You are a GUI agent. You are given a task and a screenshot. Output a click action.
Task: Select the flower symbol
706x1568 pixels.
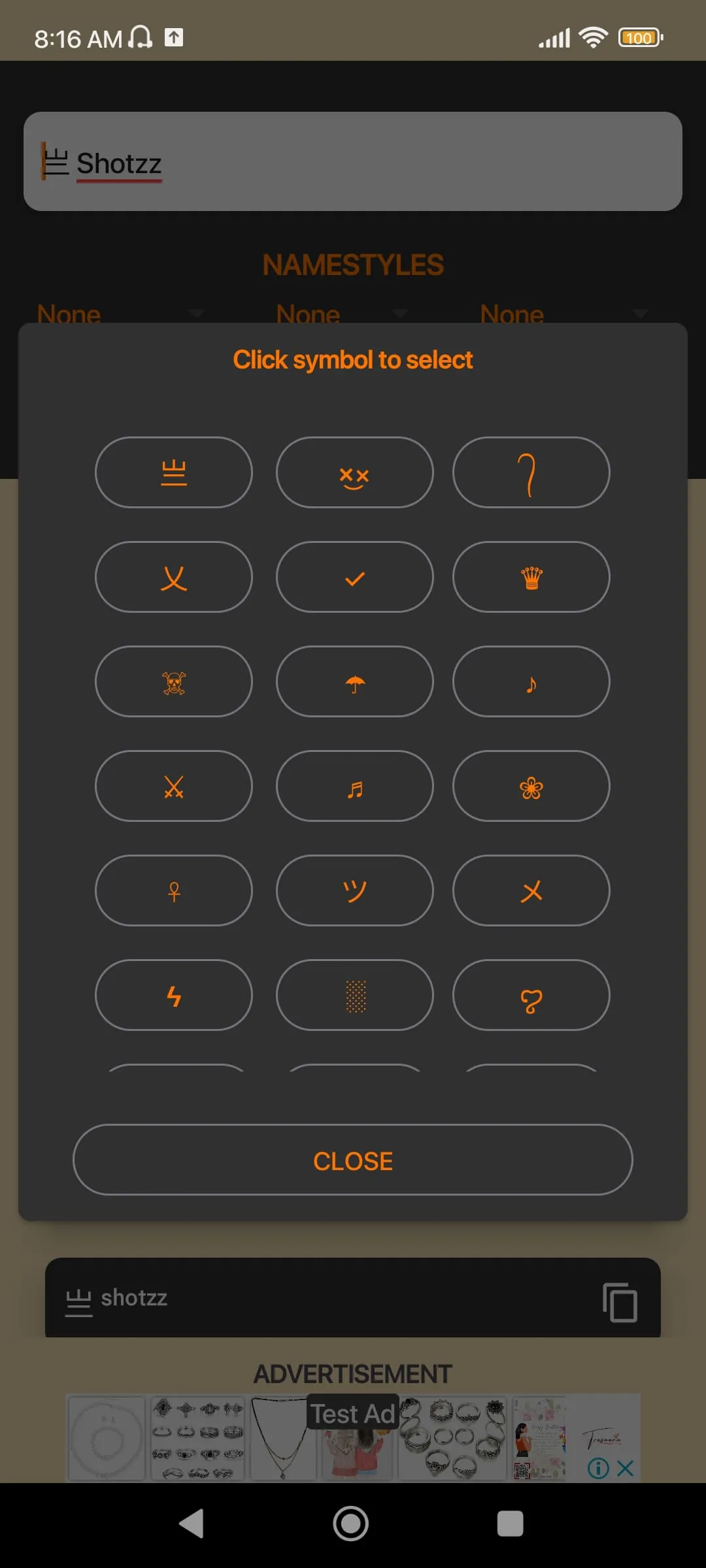pos(531,786)
